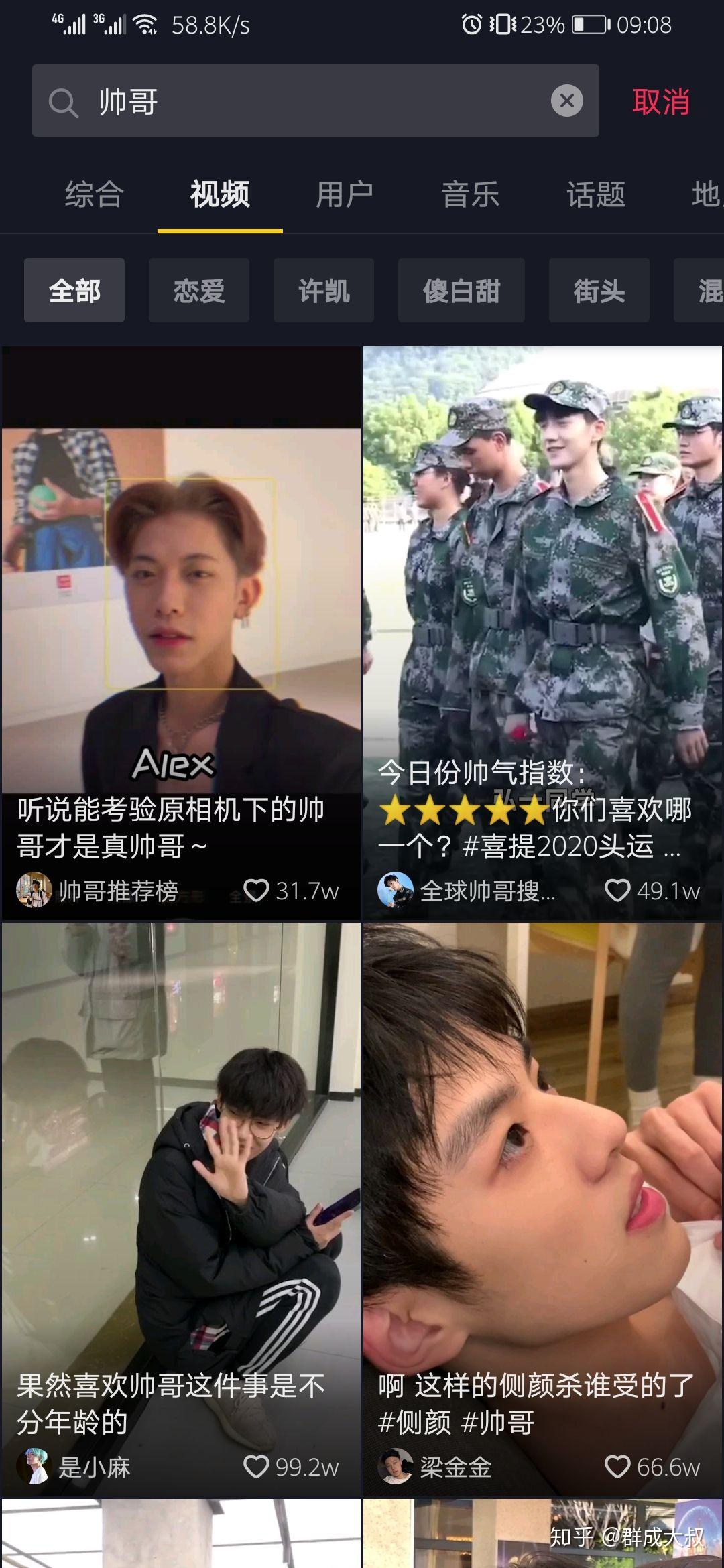Filter videos by 恋爱
This screenshot has height=1568, width=724.
(x=199, y=291)
